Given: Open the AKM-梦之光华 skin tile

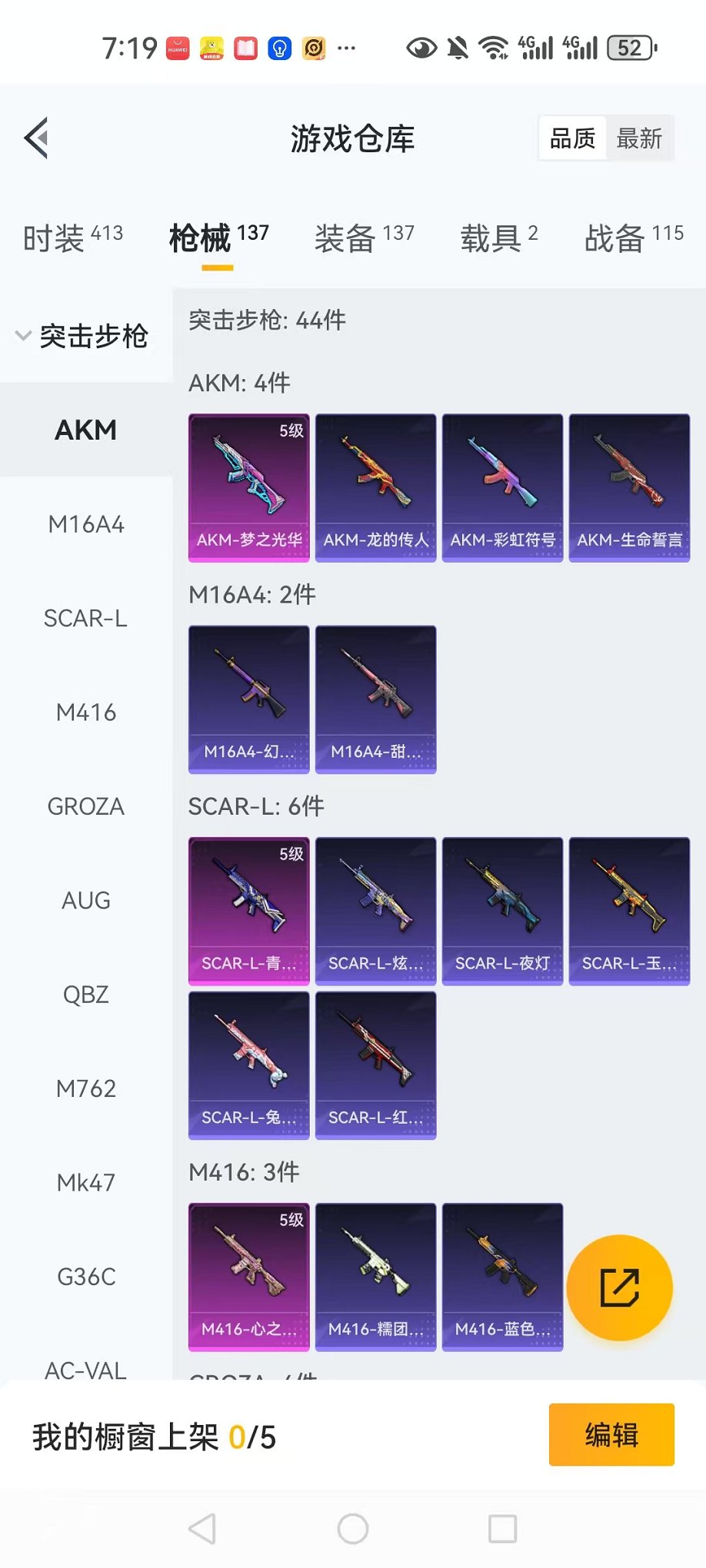Looking at the screenshot, I should [248, 487].
